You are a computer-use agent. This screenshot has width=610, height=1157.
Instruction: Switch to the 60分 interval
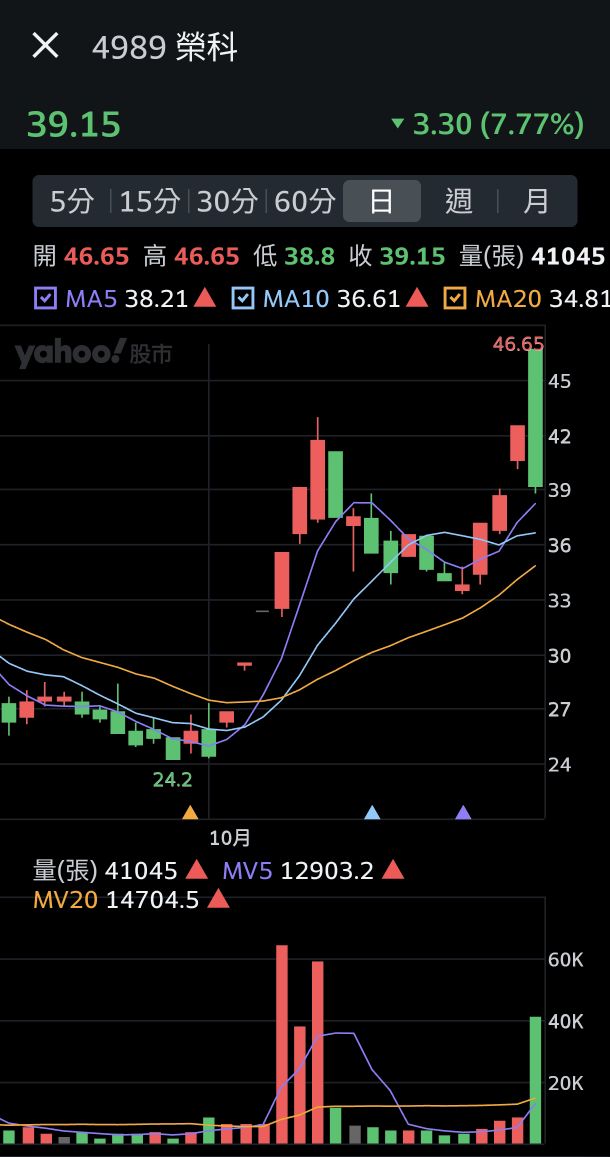(304, 201)
